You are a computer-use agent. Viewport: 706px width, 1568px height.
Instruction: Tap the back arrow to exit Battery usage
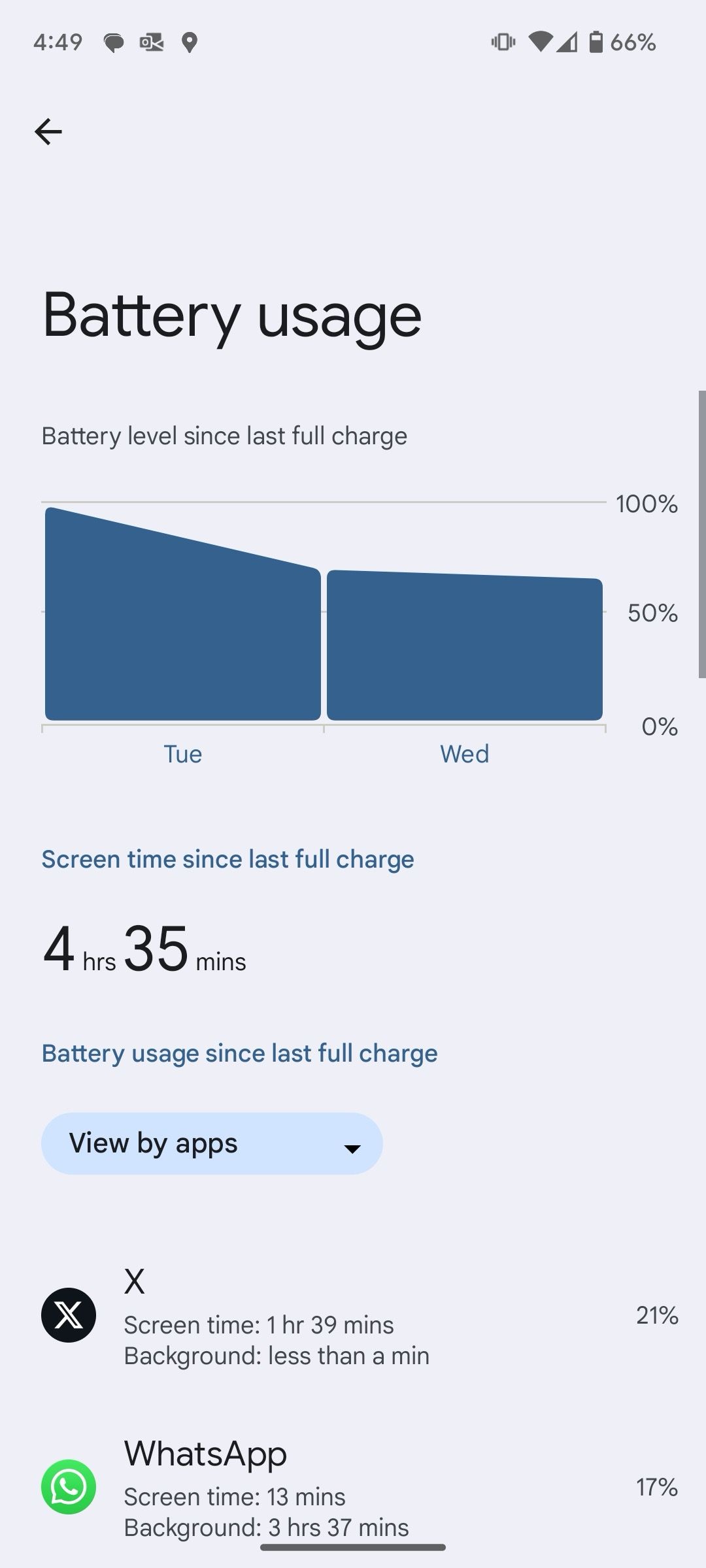(49, 131)
